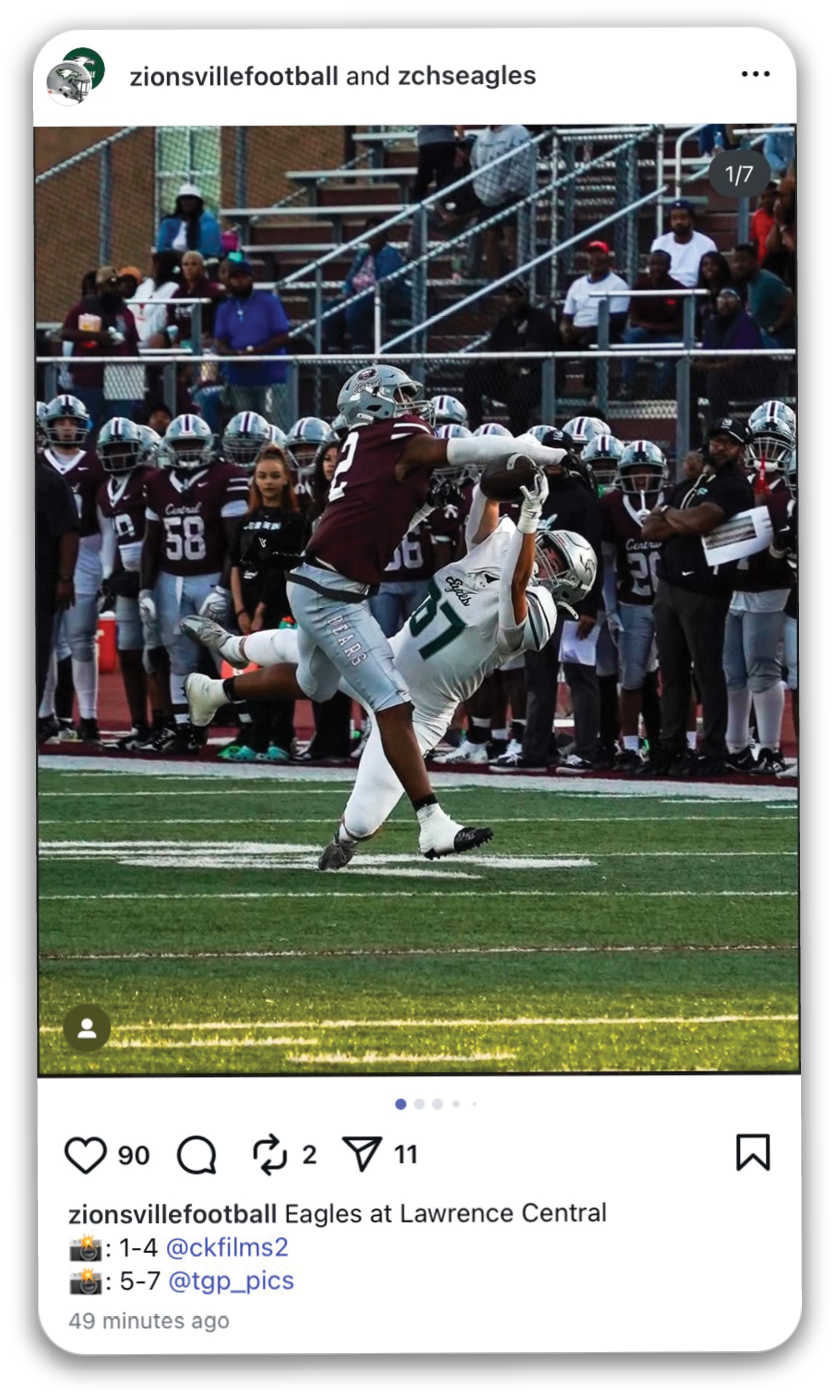Show tagged people on the photo
This screenshot has height=1400, width=835.
click(x=87, y=1028)
